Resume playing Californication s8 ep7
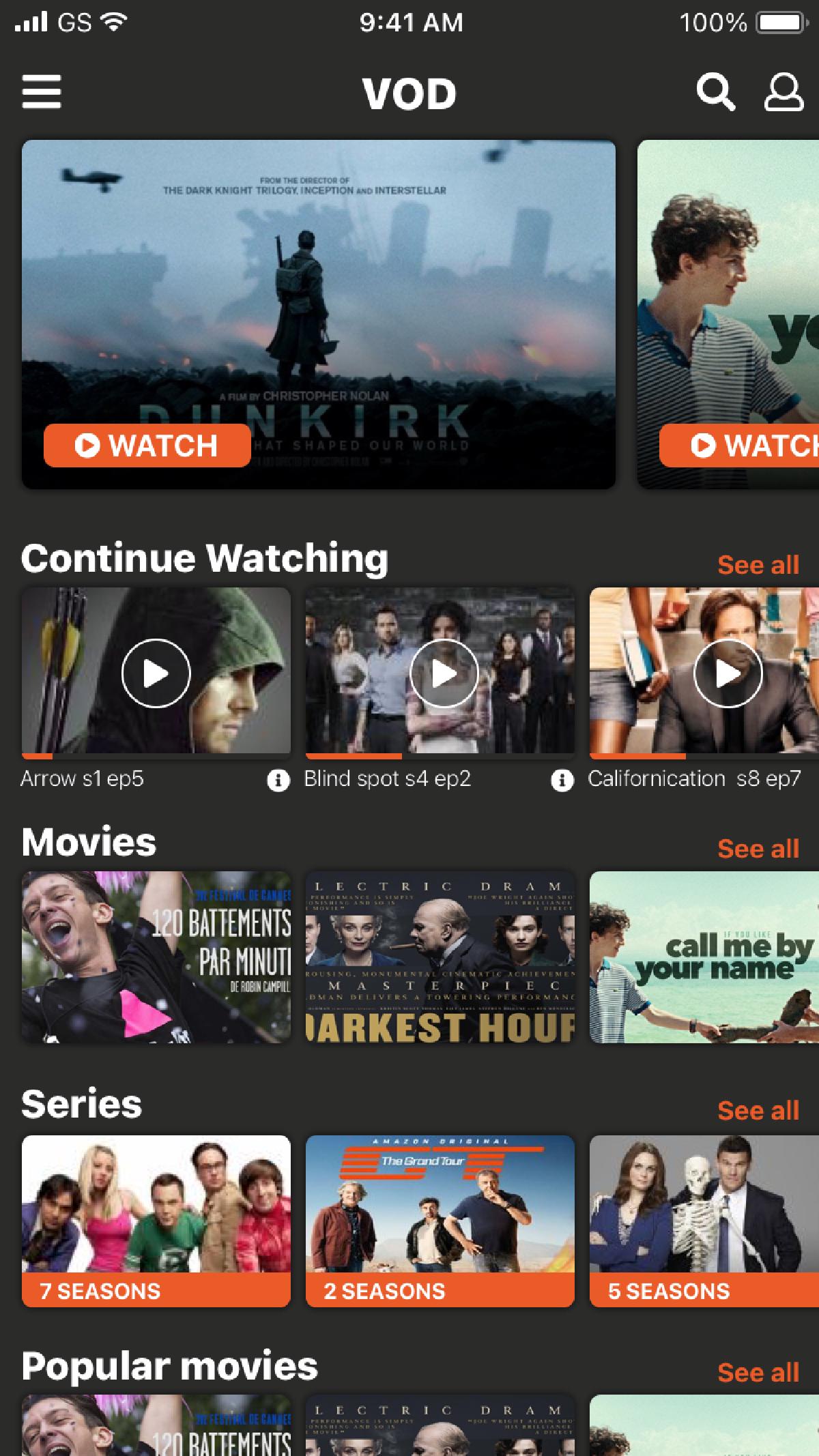The height and width of the screenshot is (1456, 819). pyautogui.click(x=728, y=673)
